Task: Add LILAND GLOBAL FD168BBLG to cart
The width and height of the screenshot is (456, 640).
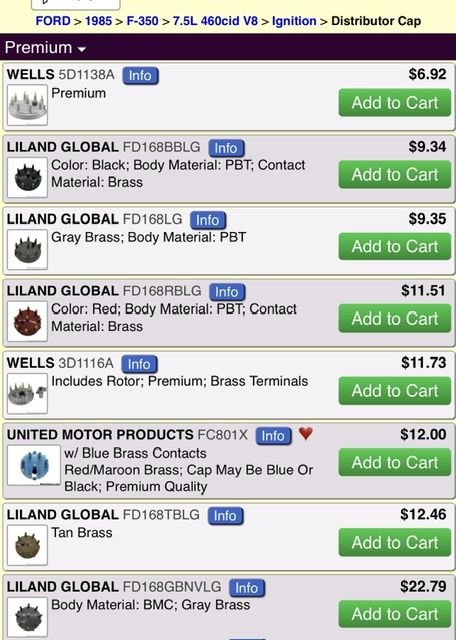Action: click(395, 175)
